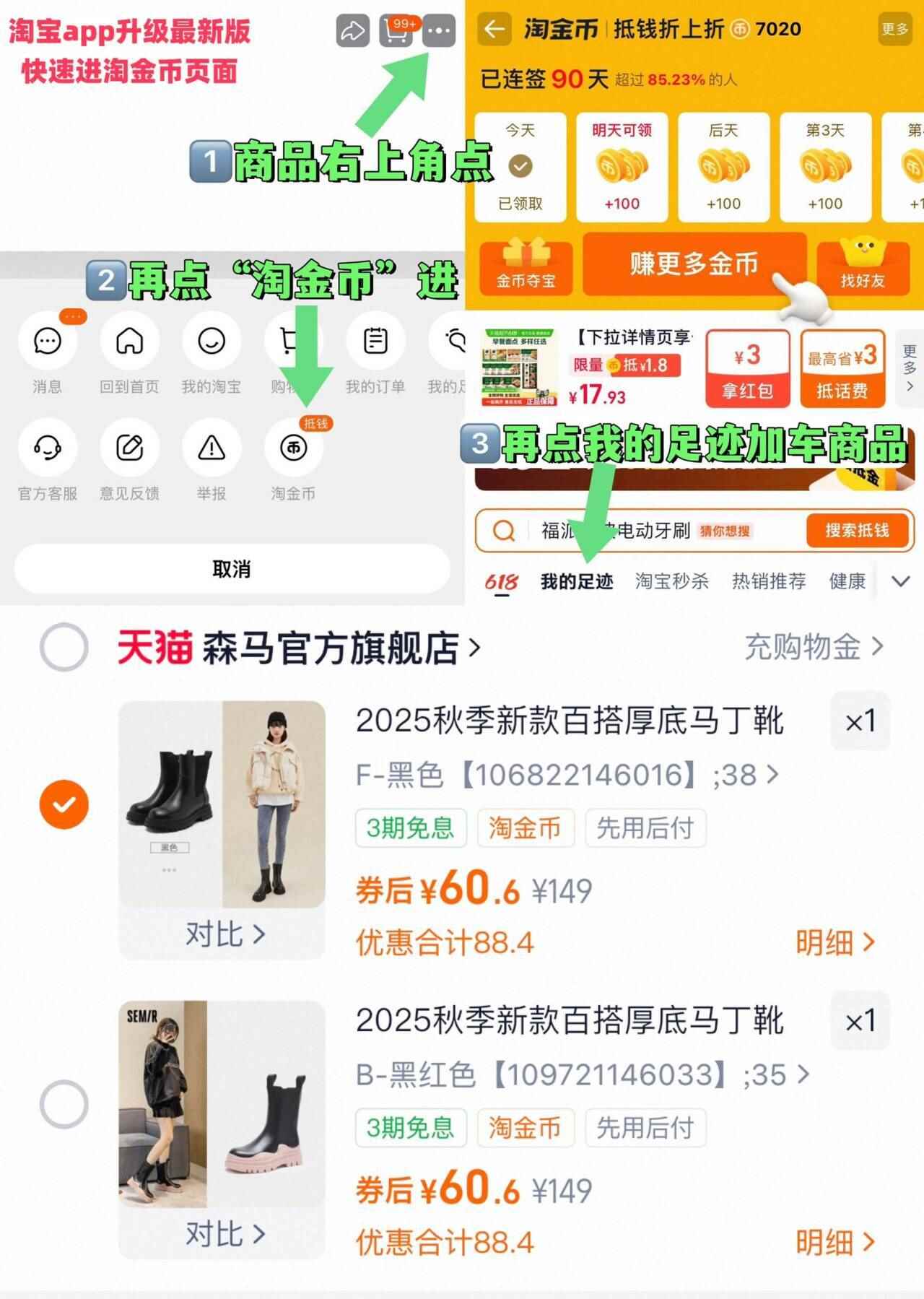The image size is (924, 1299).
Task: Open the 淘宝秒杀 tab
Action: pyautogui.click(x=671, y=581)
